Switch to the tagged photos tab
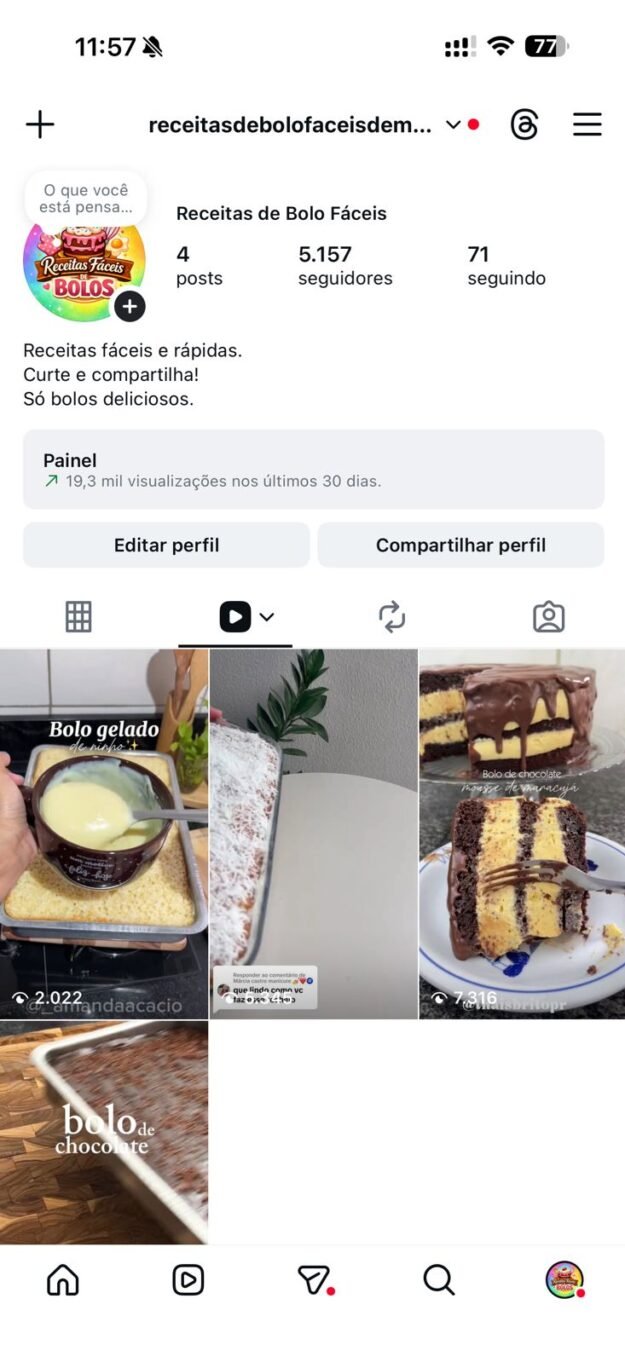The height and width of the screenshot is (1362, 625). click(x=548, y=617)
